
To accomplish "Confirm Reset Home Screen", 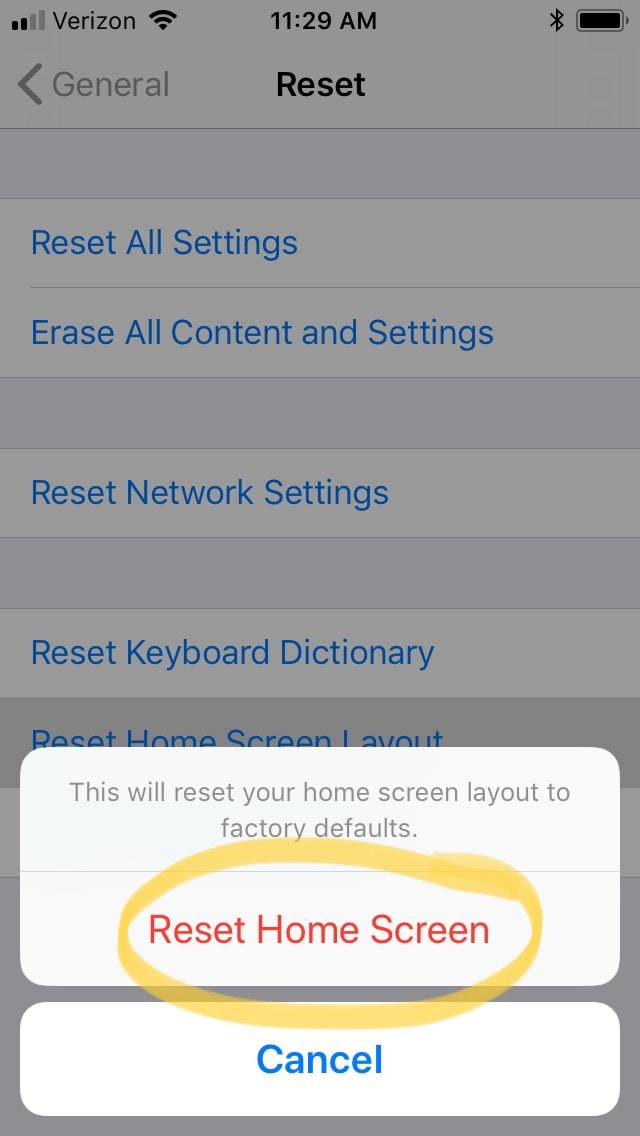I will coord(320,929).
